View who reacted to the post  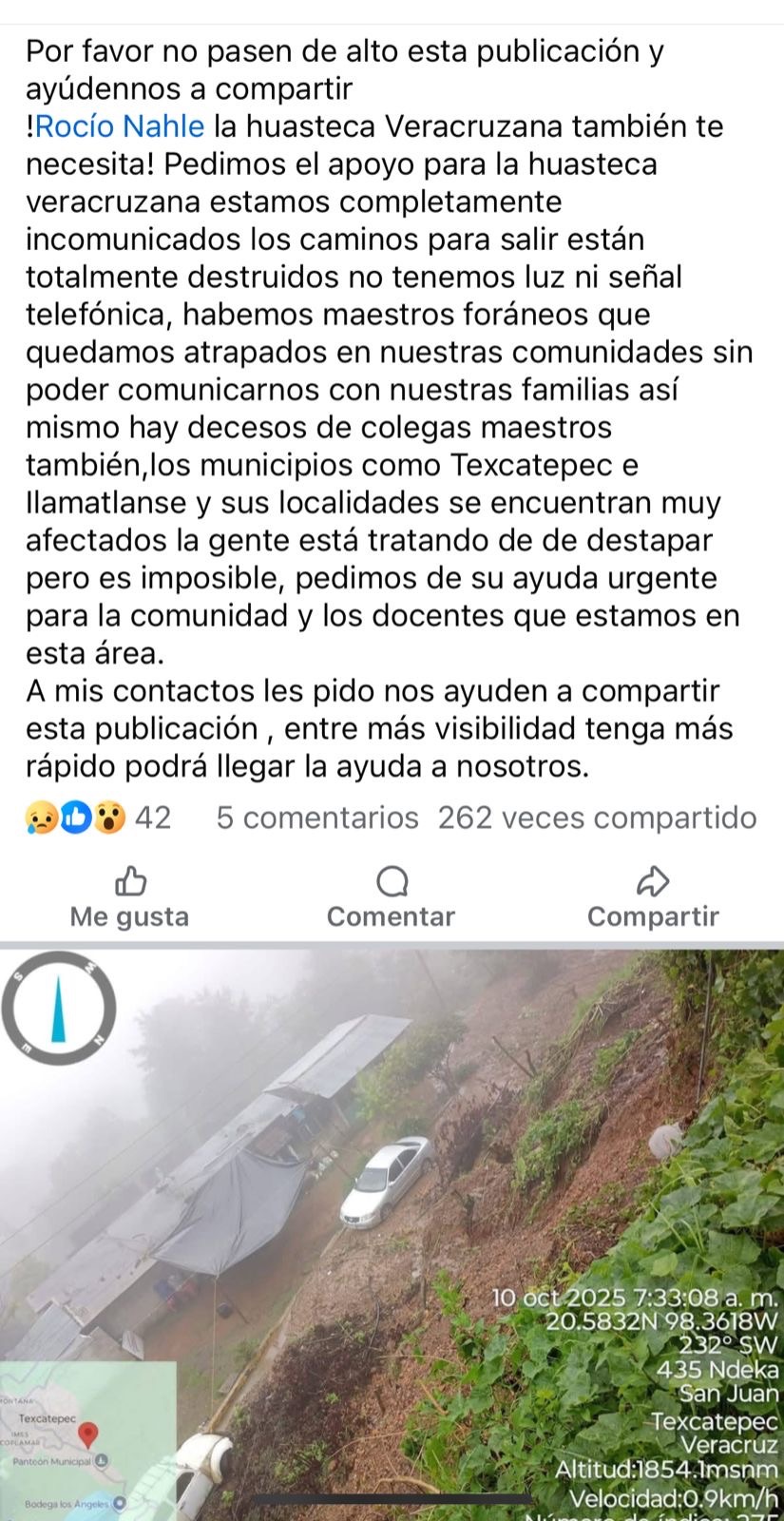[x=98, y=818]
